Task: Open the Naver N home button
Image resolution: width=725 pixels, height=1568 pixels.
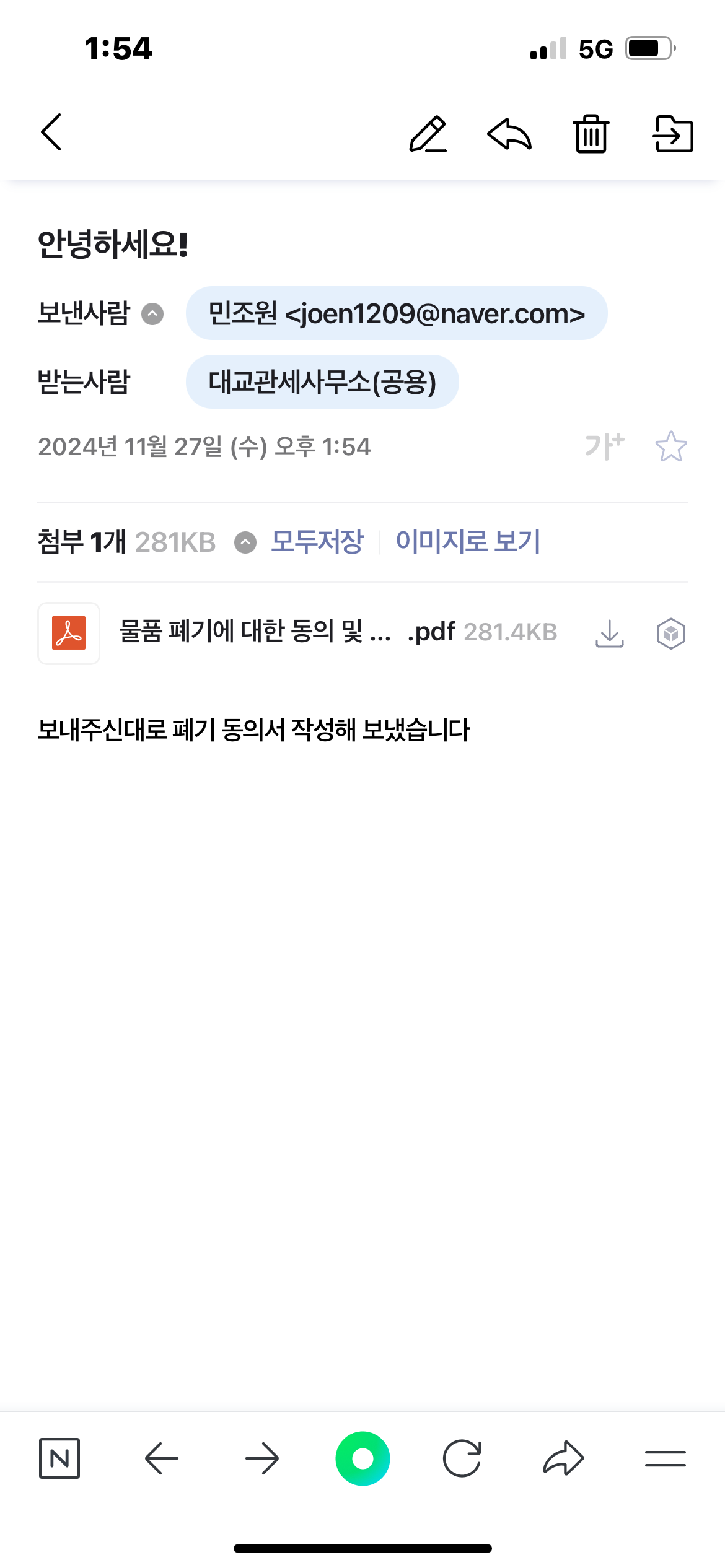Action: 59,1458
